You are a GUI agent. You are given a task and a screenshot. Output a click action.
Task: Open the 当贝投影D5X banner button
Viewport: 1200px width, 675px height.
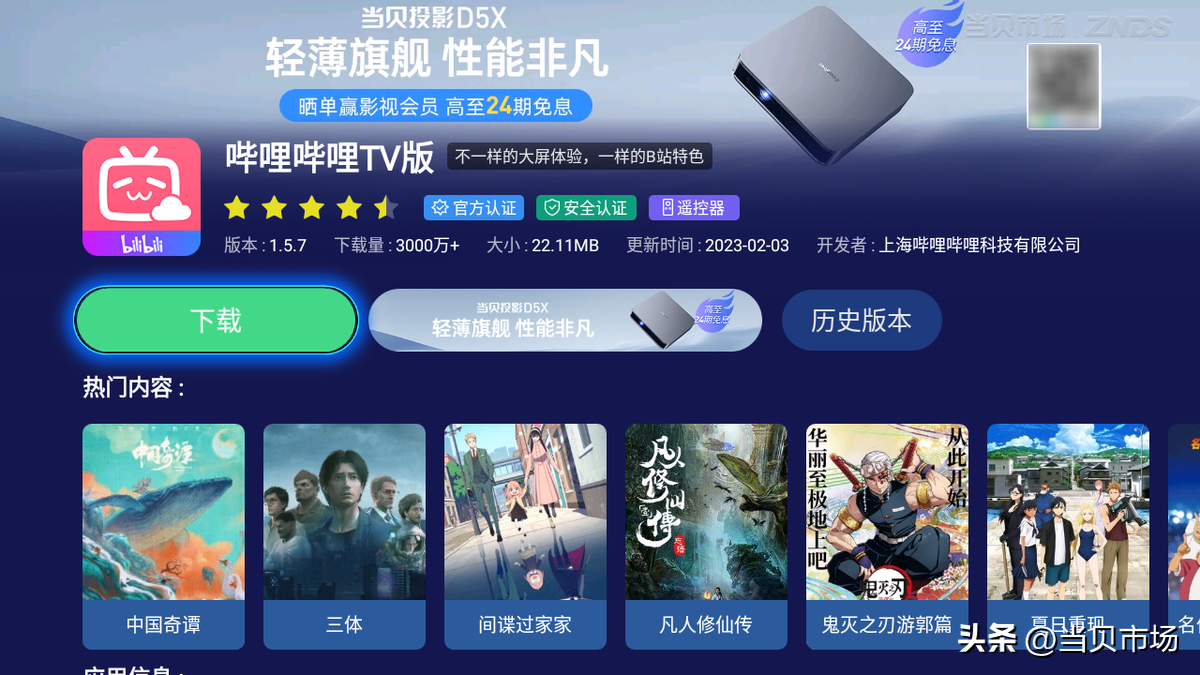(565, 320)
